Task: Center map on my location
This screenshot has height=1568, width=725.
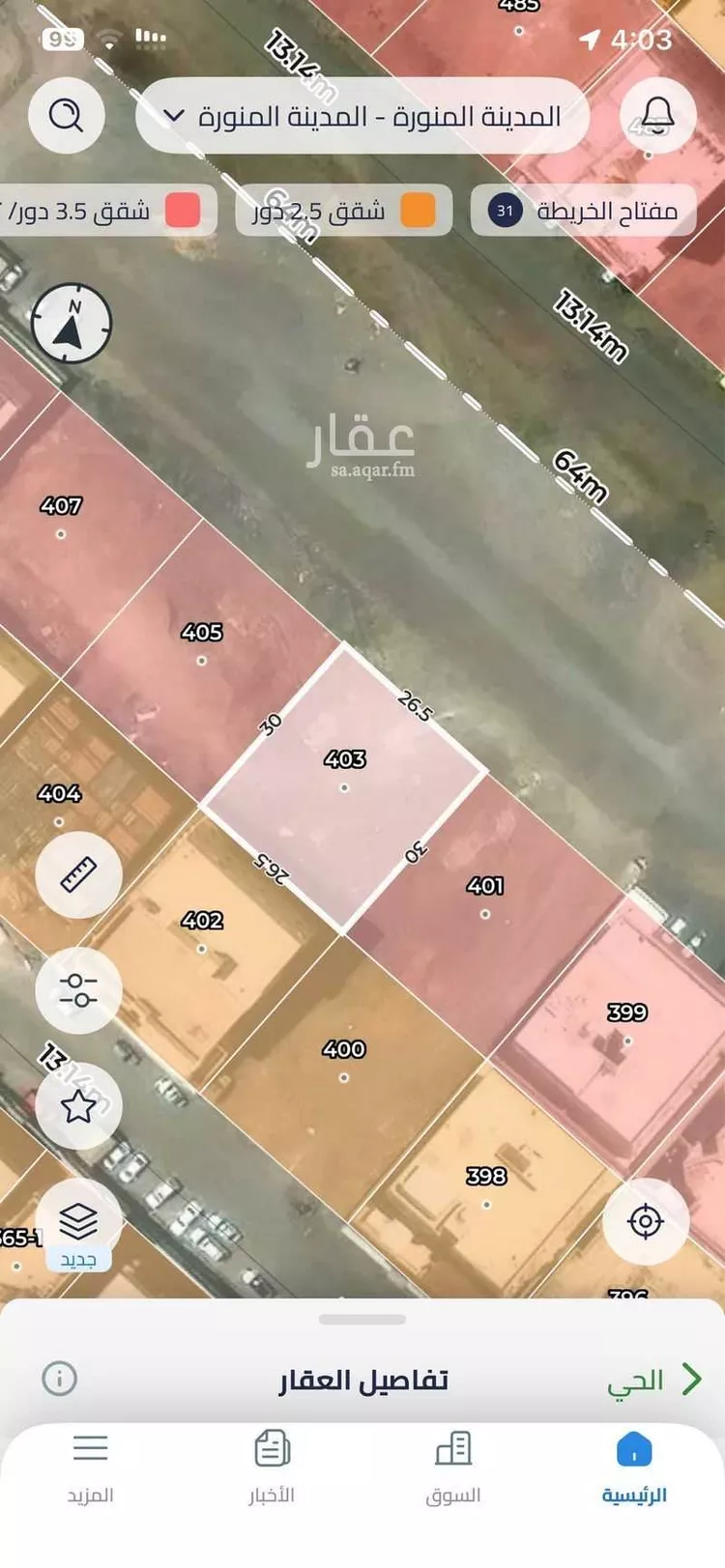Action: tap(646, 1221)
